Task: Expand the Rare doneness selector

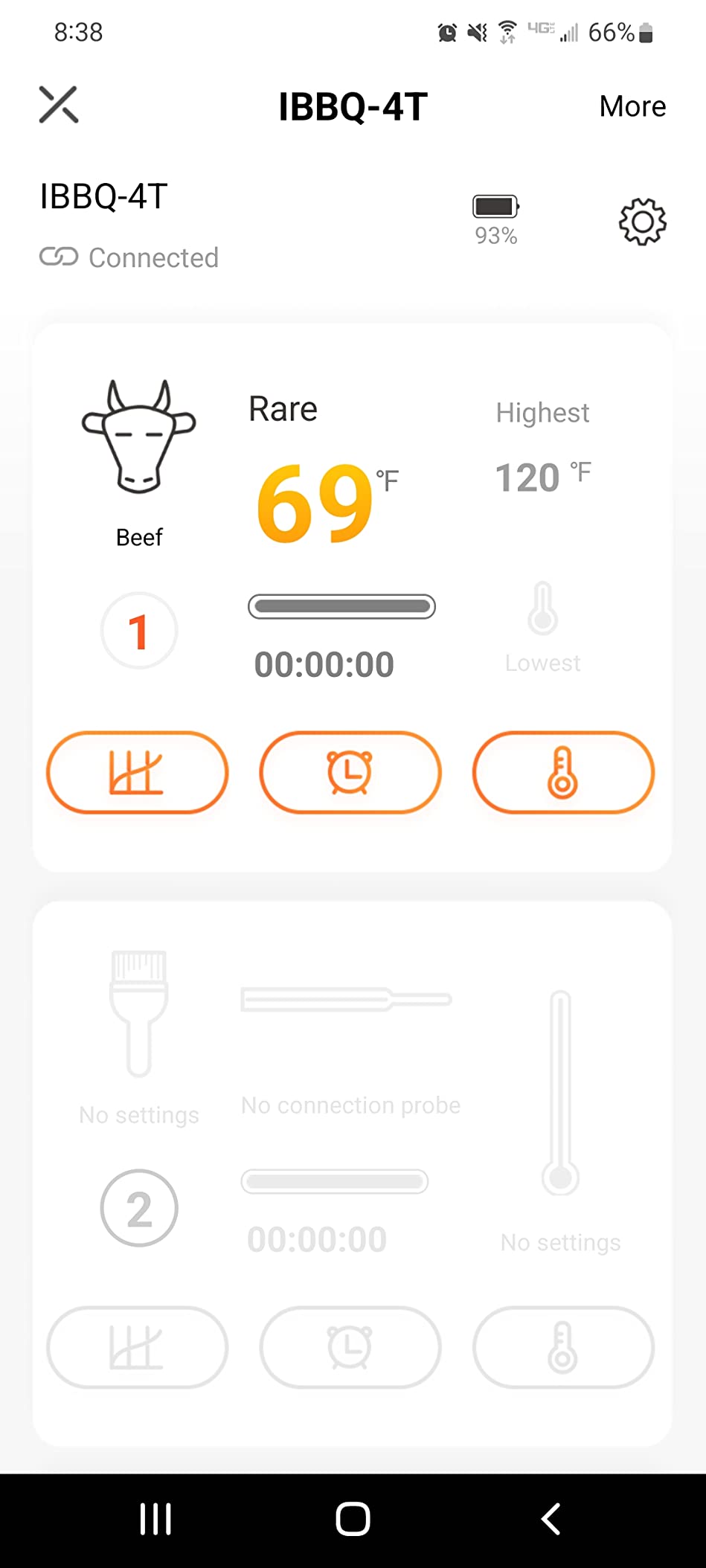Action: 283,408
